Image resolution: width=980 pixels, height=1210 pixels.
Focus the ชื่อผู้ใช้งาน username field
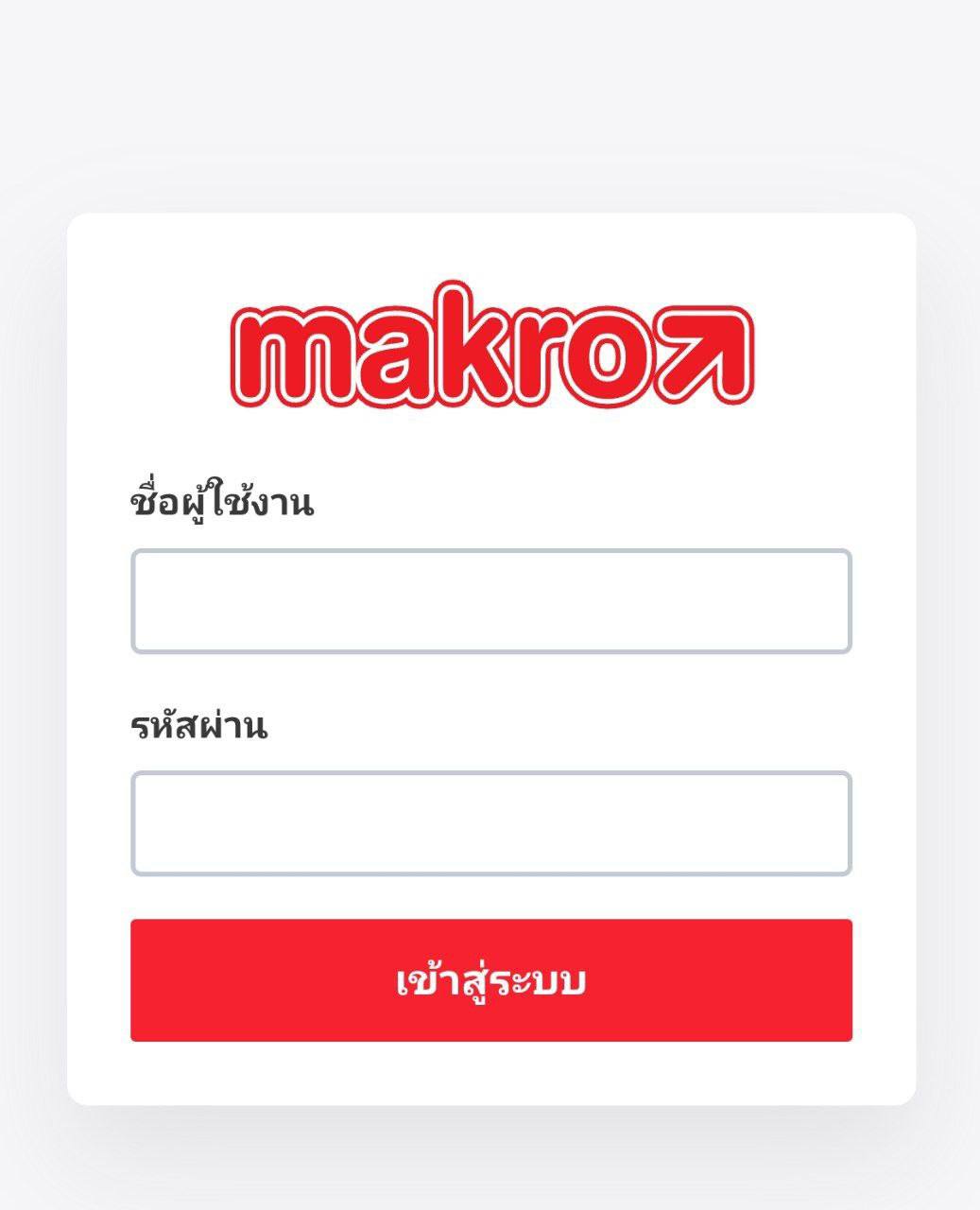point(490,601)
